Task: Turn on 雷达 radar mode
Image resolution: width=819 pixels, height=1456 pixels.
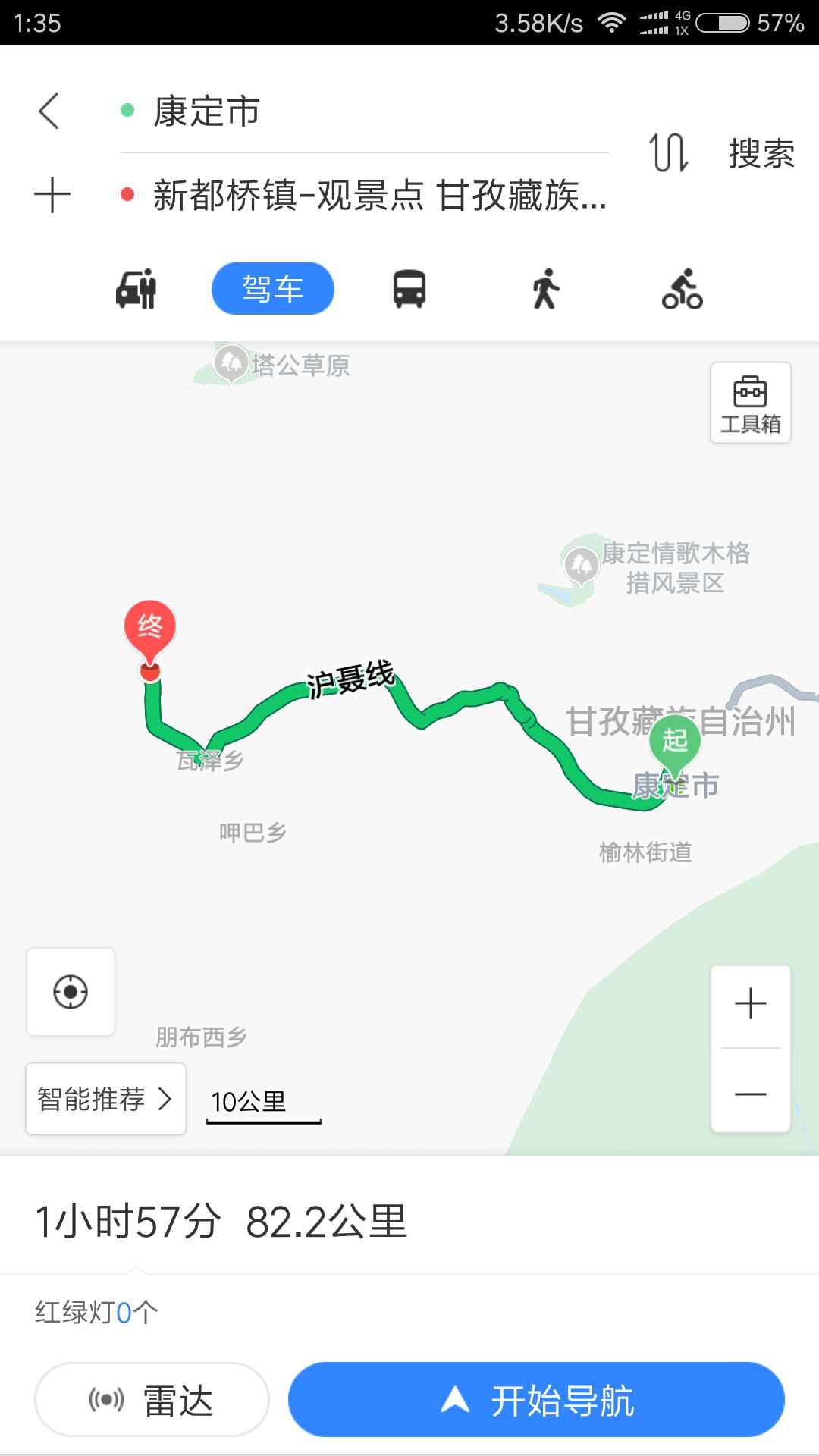Action: point(152,1400)
